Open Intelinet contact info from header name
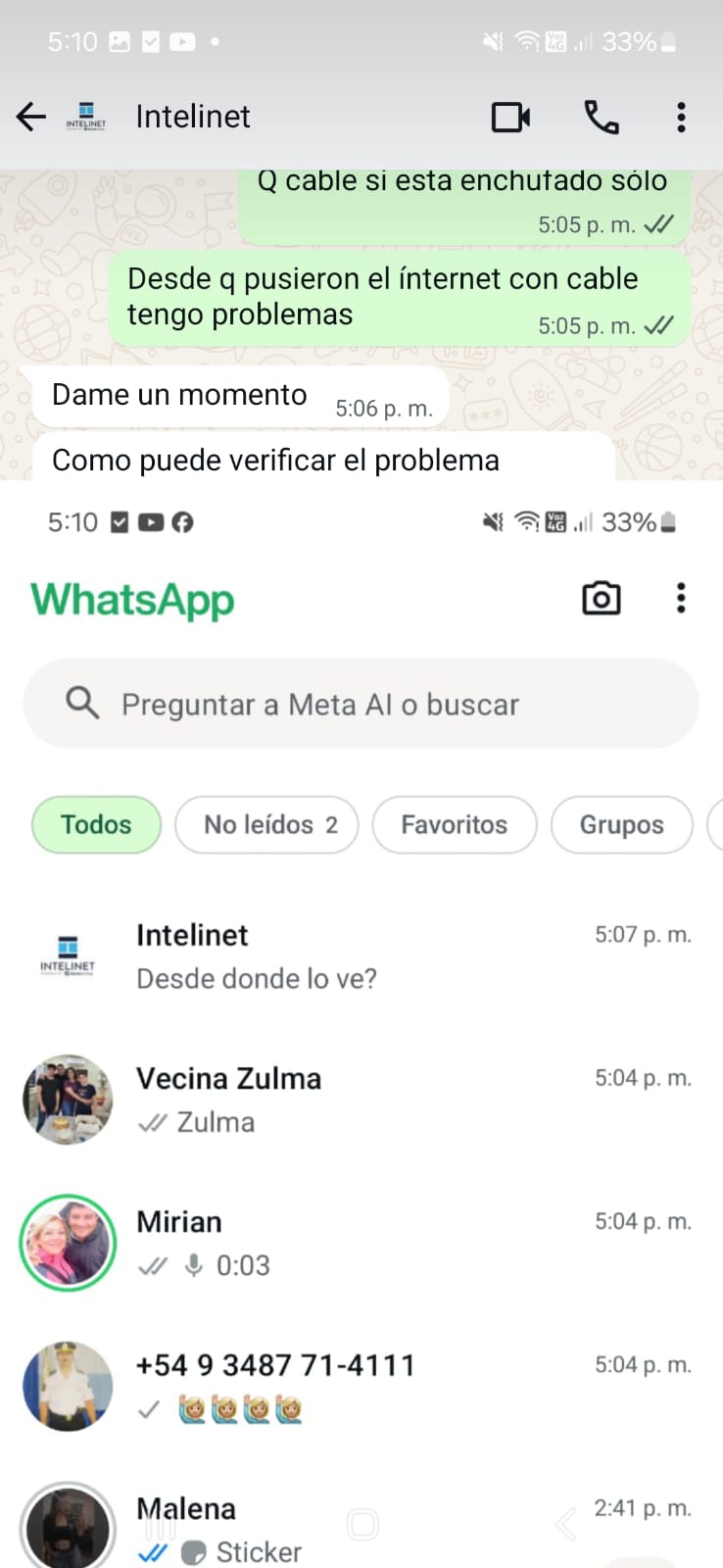Screen dimensions: 723x1568 193,117
